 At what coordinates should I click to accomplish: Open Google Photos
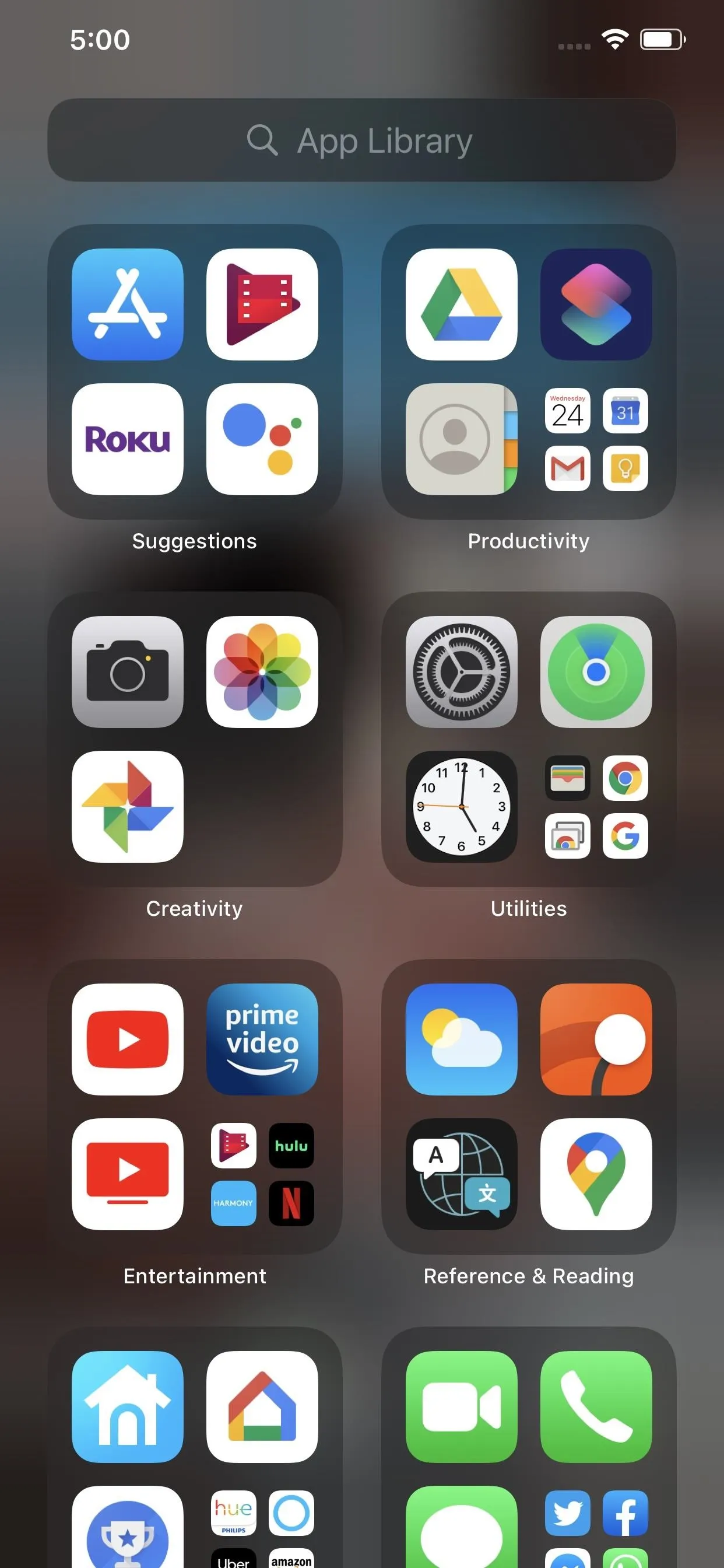[x=127, y=807]
